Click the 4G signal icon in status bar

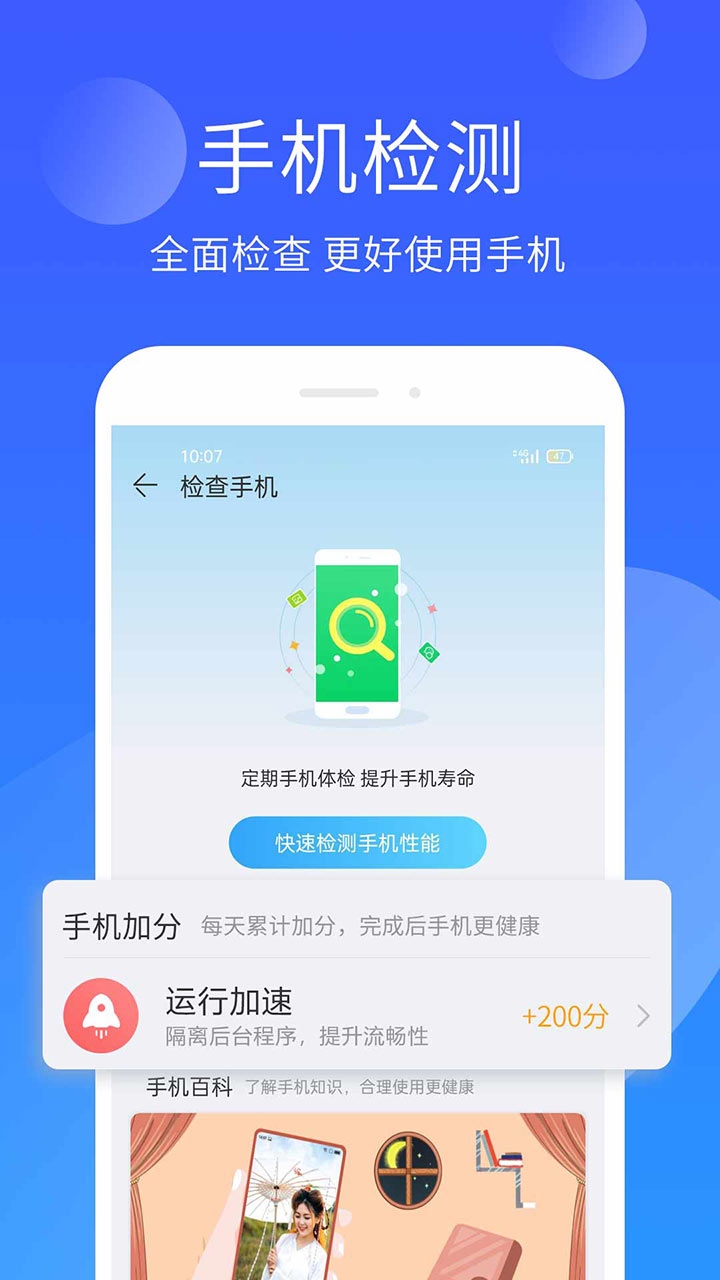pos(521,453)
